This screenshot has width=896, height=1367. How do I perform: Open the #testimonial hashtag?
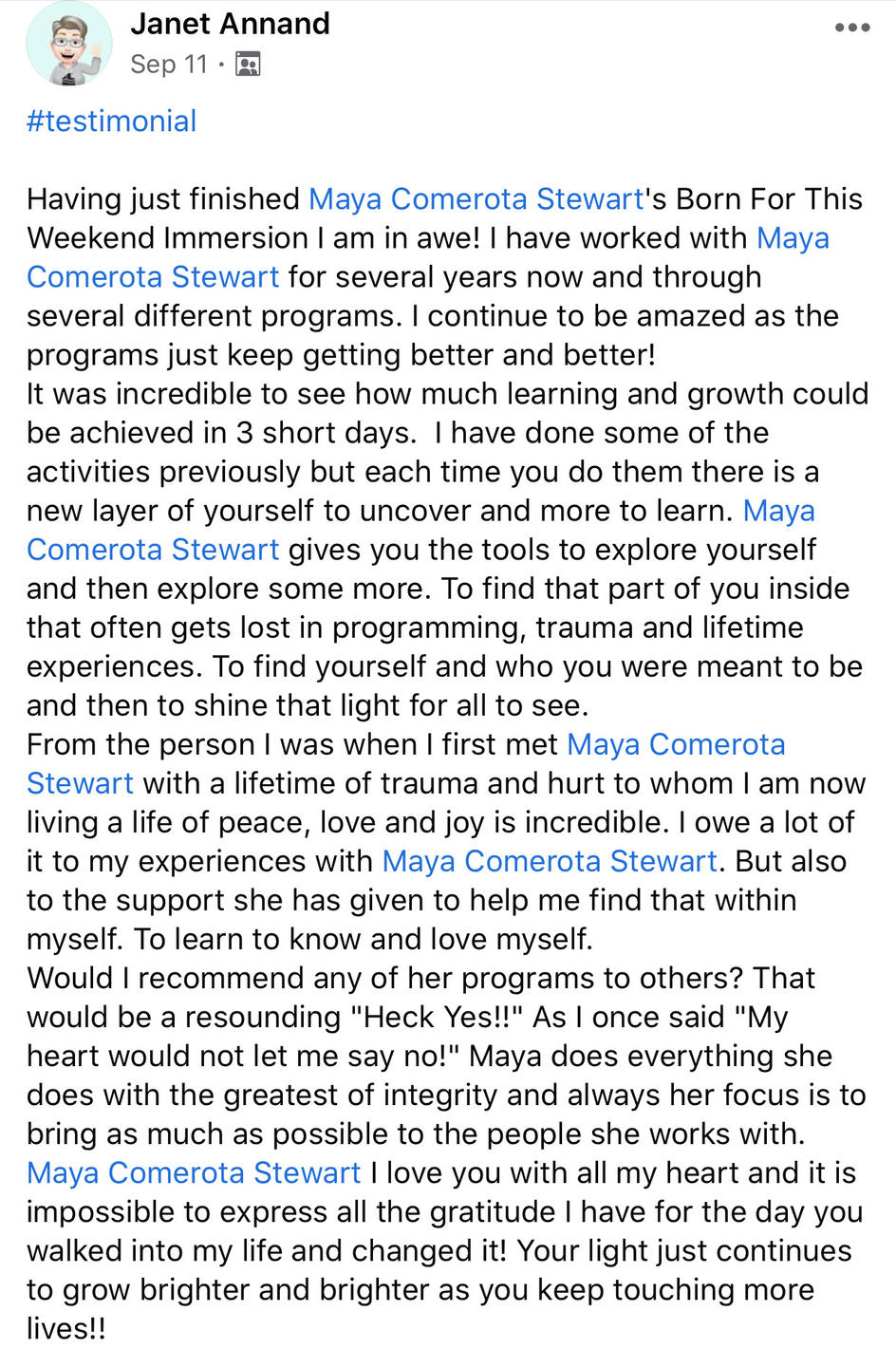(112, 122)
